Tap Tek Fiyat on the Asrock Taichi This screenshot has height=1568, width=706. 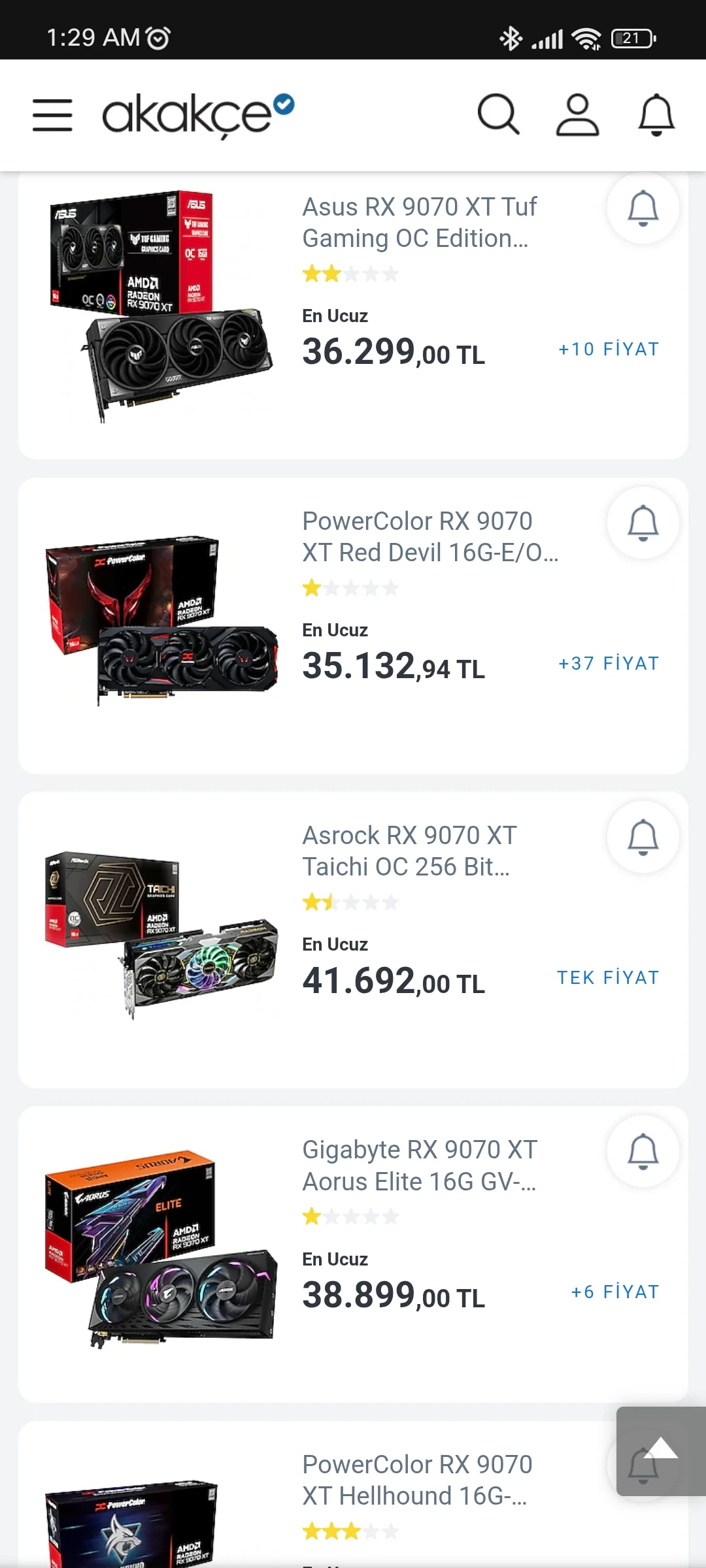(x=608, y=977)
